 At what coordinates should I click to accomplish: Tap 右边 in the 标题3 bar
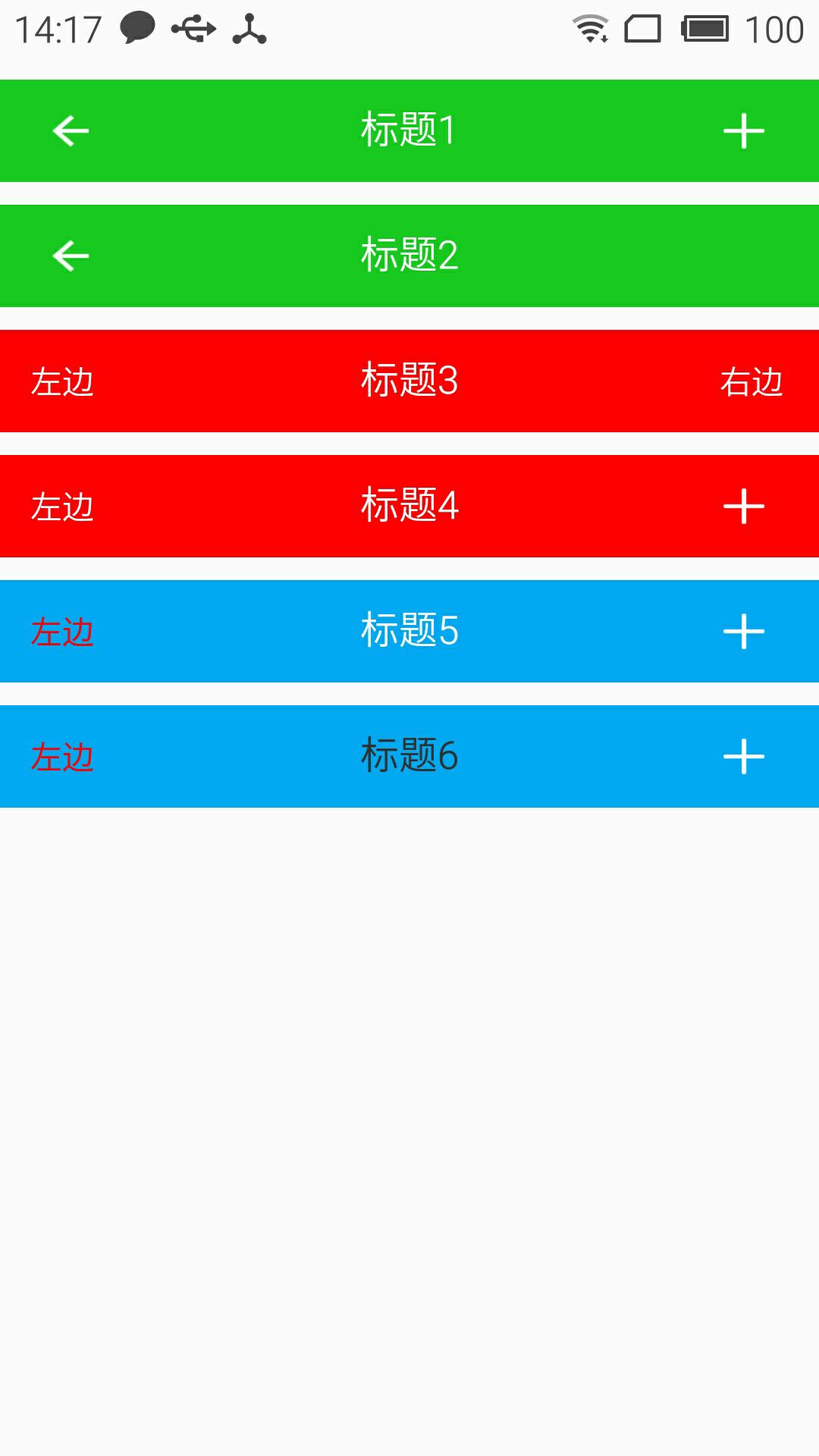coord(751,381)
